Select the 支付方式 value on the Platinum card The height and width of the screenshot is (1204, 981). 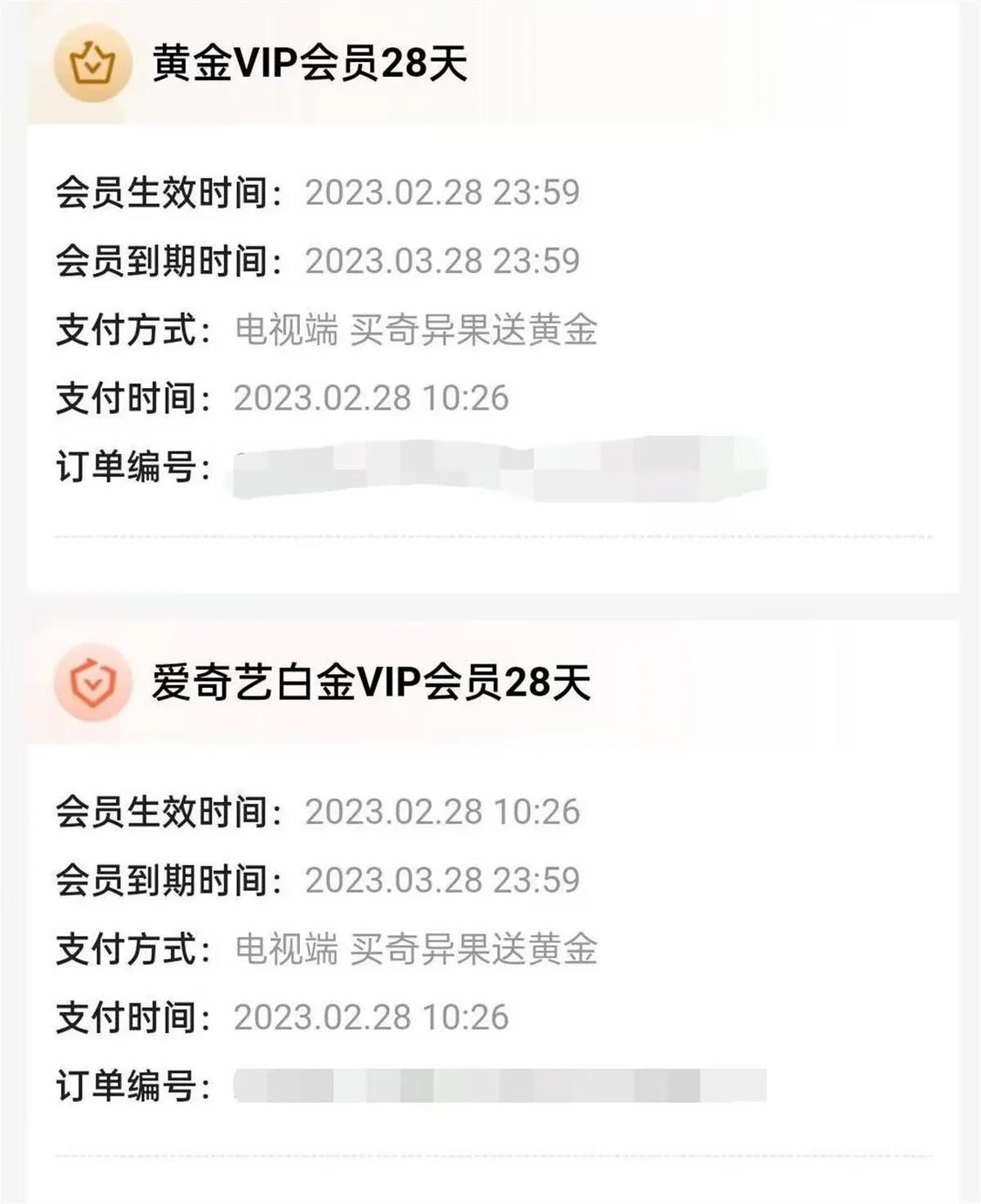coord(419,946)
